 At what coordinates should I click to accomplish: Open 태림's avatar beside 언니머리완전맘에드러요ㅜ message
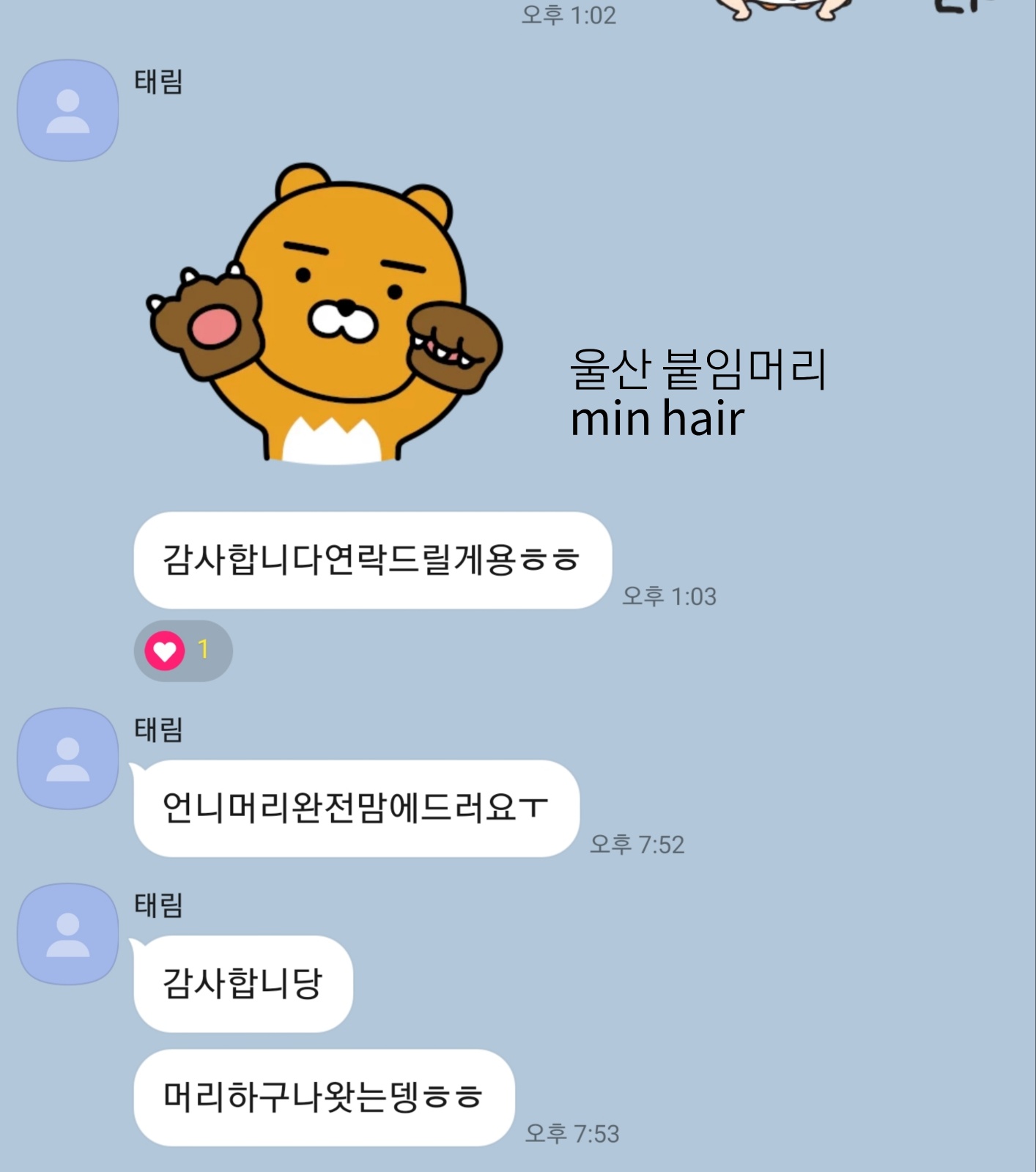pyautogui.click(x=68, y=759)
